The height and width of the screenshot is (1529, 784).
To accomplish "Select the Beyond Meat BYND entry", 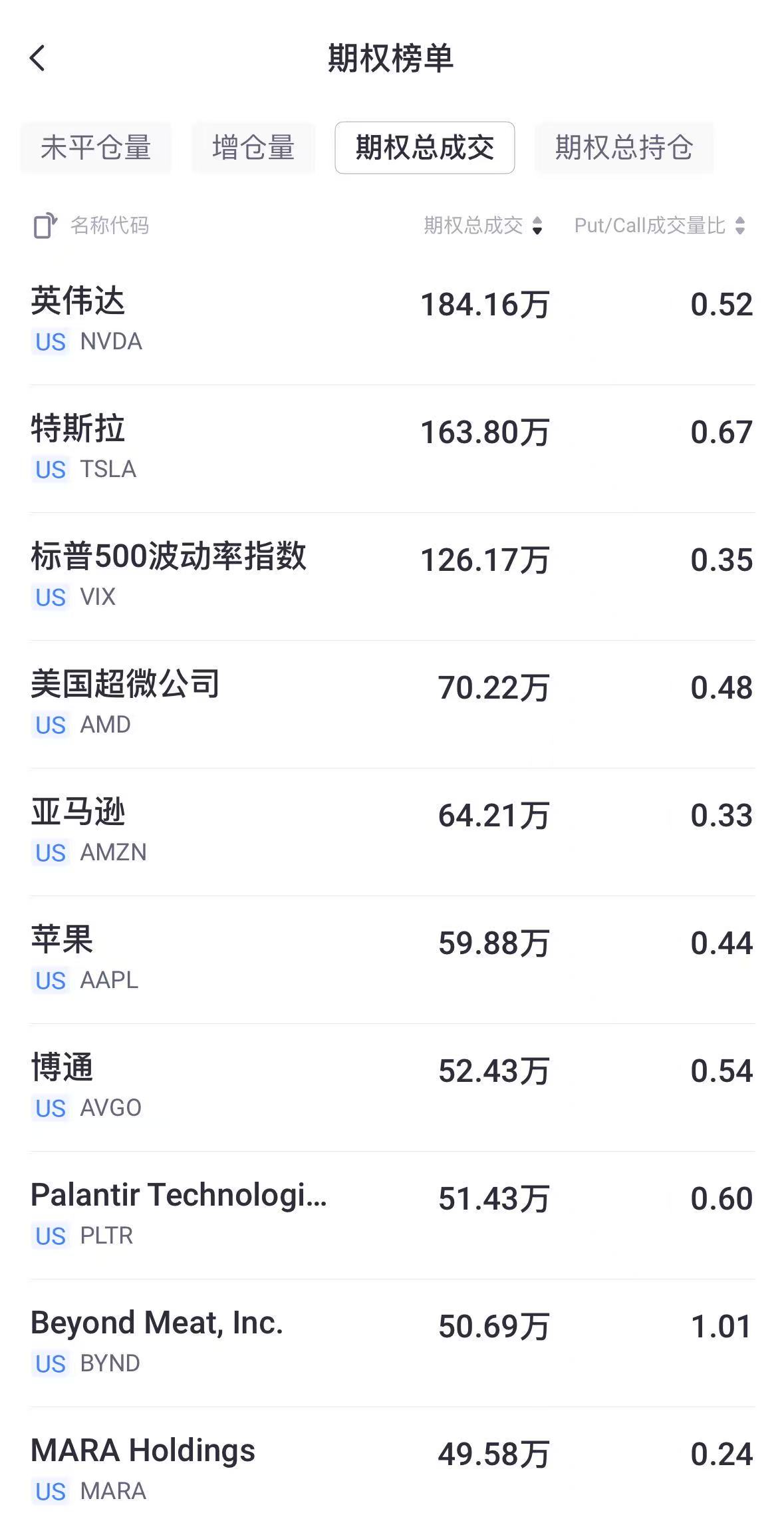I will [392, 1342].
